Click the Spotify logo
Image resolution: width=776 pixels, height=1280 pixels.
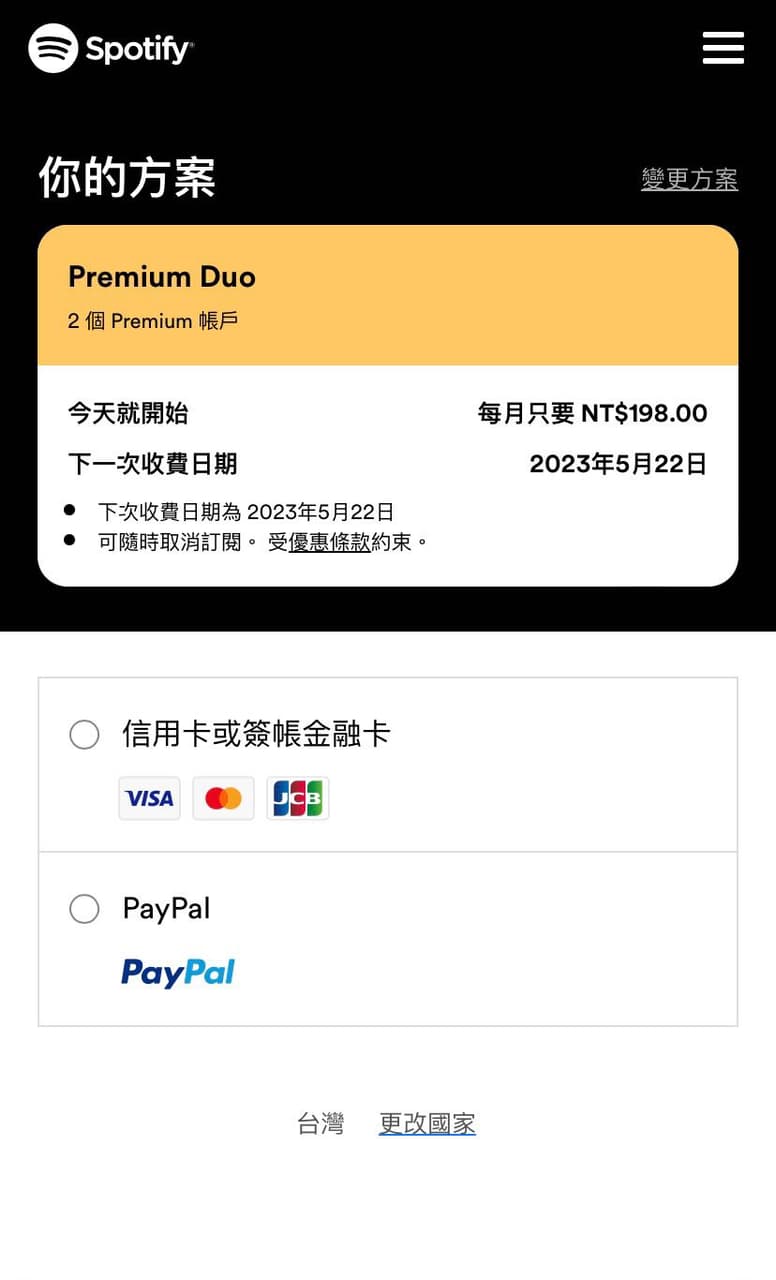click(x=110, y=47)
